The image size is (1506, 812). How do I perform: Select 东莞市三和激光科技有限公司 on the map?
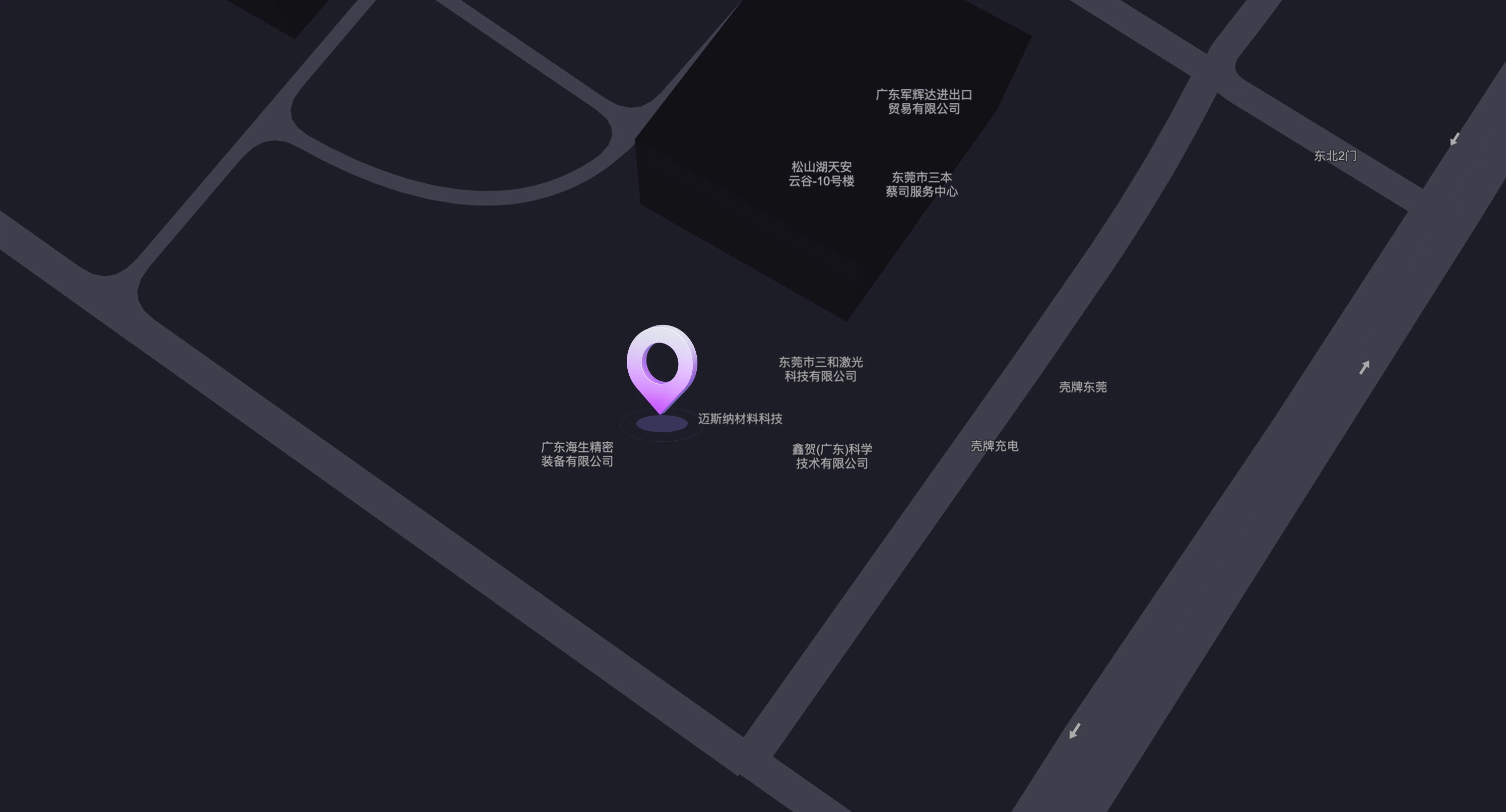pyautogui.click(x=820, y=369)
